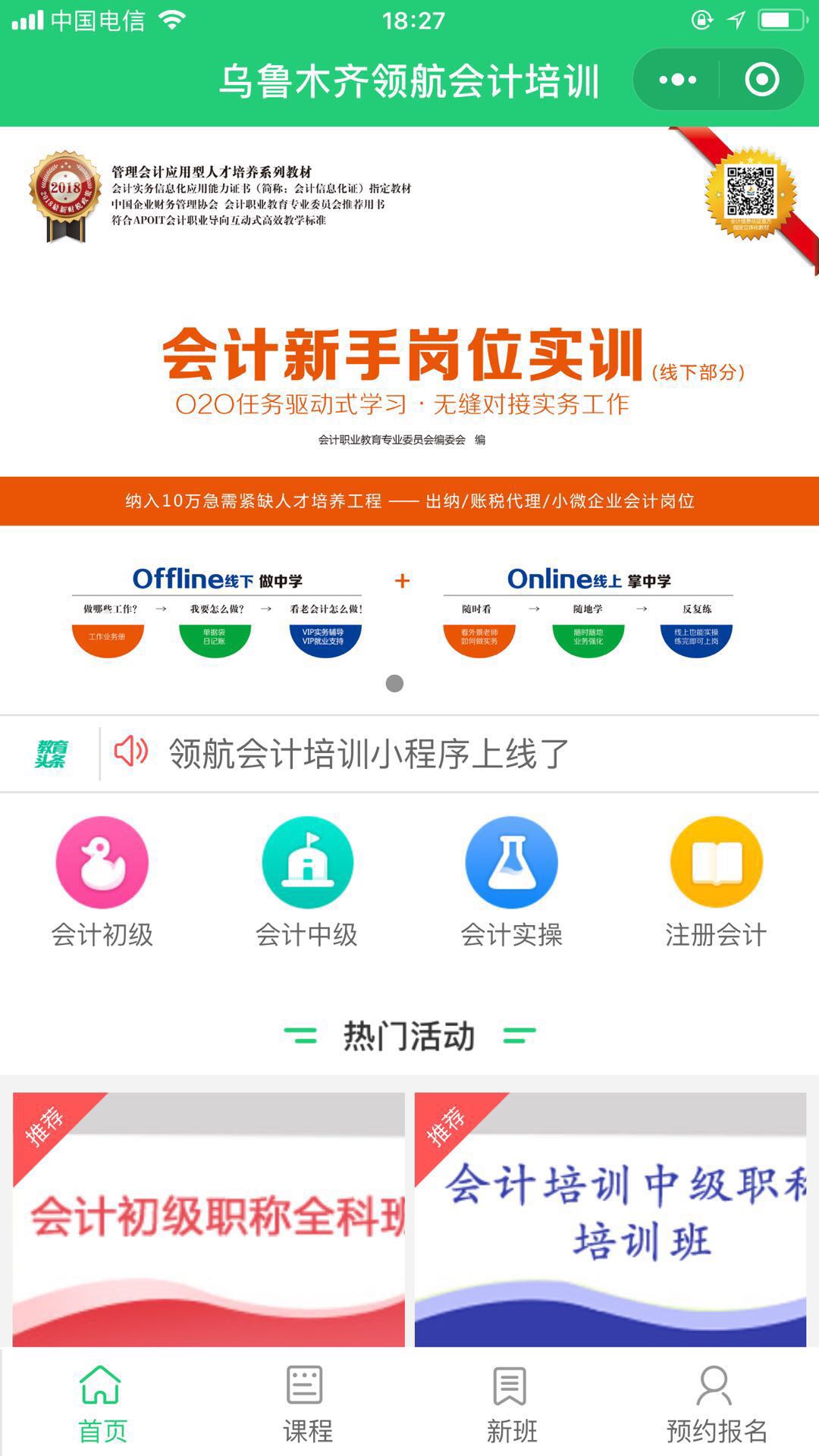Viewport: 819px width, 1456px height.
Task: Open the mini-program more options menu
Action: click(x=677, y=79)
